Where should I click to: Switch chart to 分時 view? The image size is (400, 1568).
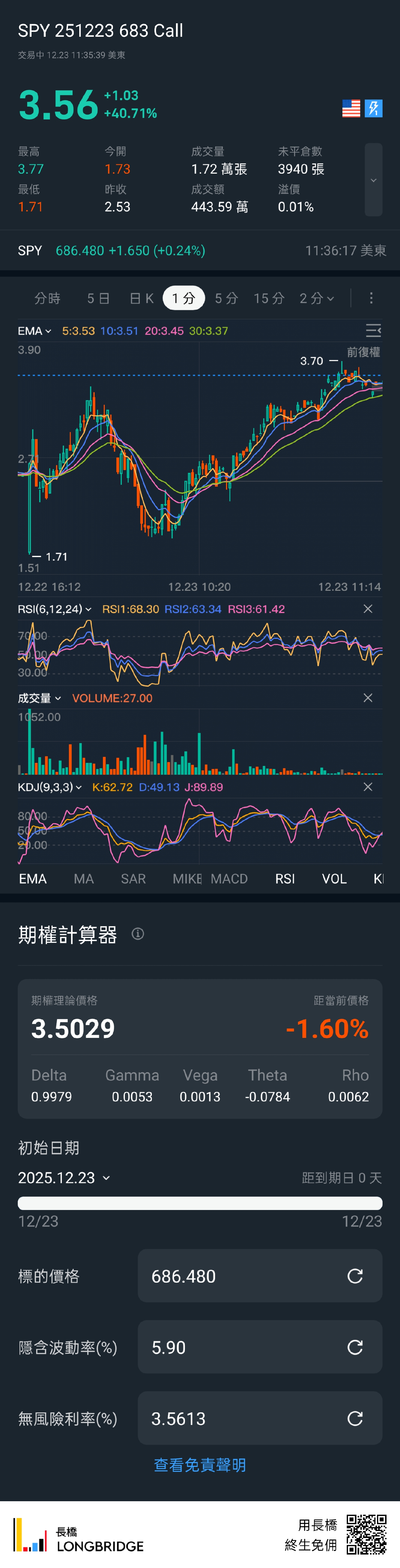[x=47, y=298]
